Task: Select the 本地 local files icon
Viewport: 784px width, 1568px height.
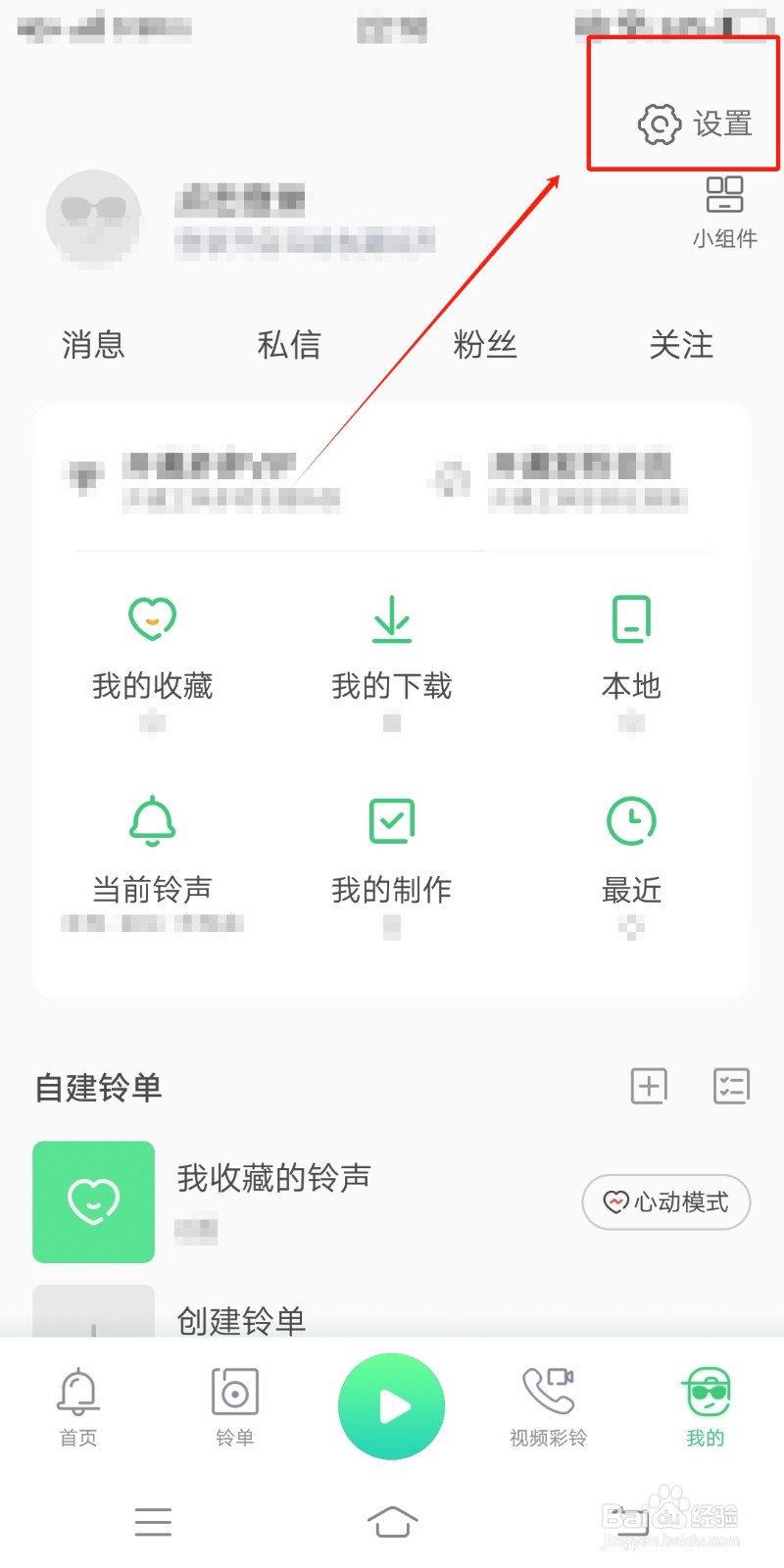Action: pyautogui.click(x=631, y=618)
